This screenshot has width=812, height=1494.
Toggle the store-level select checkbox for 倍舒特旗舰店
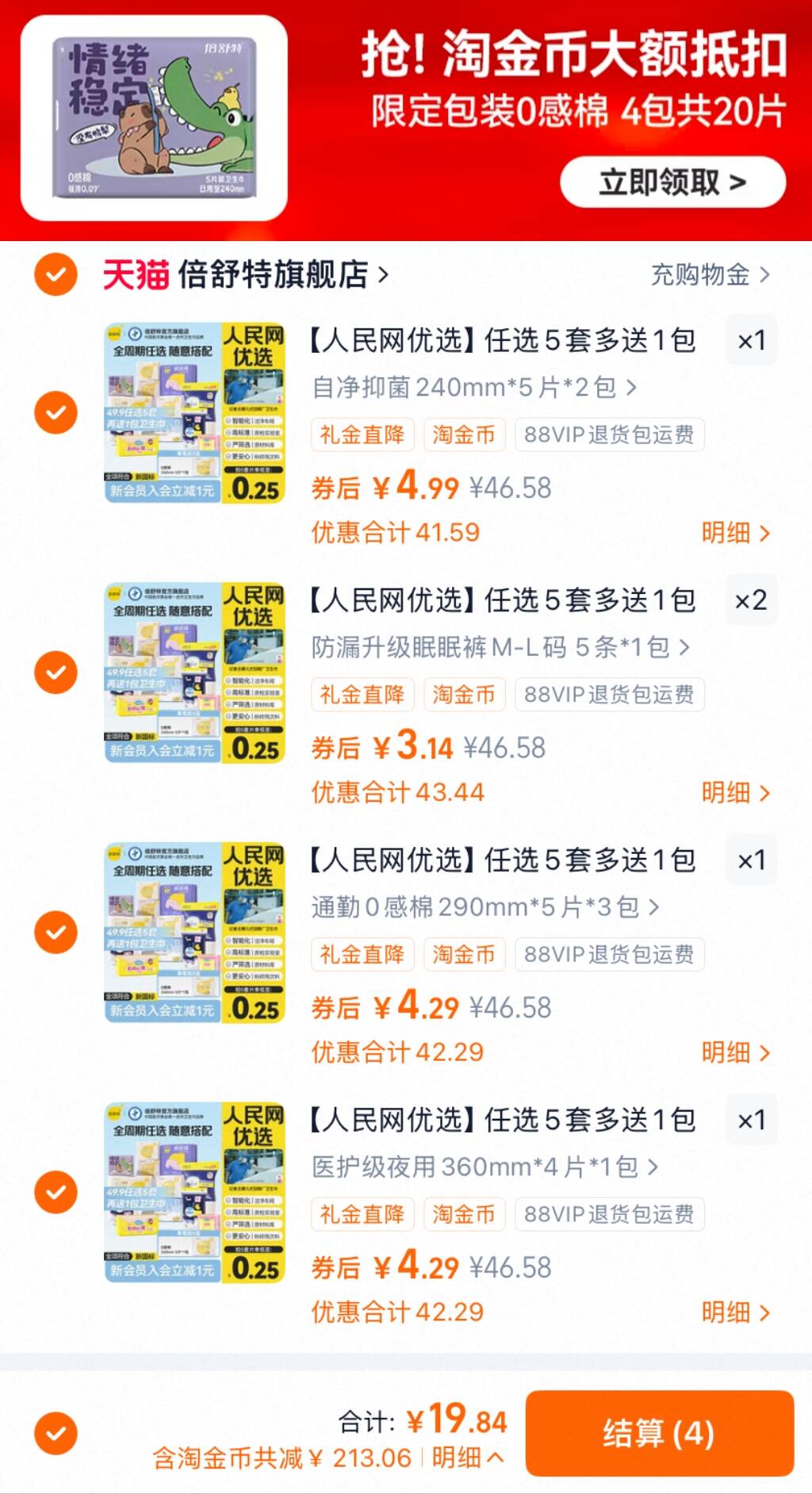pyautogui.click(x=55, y=274)
